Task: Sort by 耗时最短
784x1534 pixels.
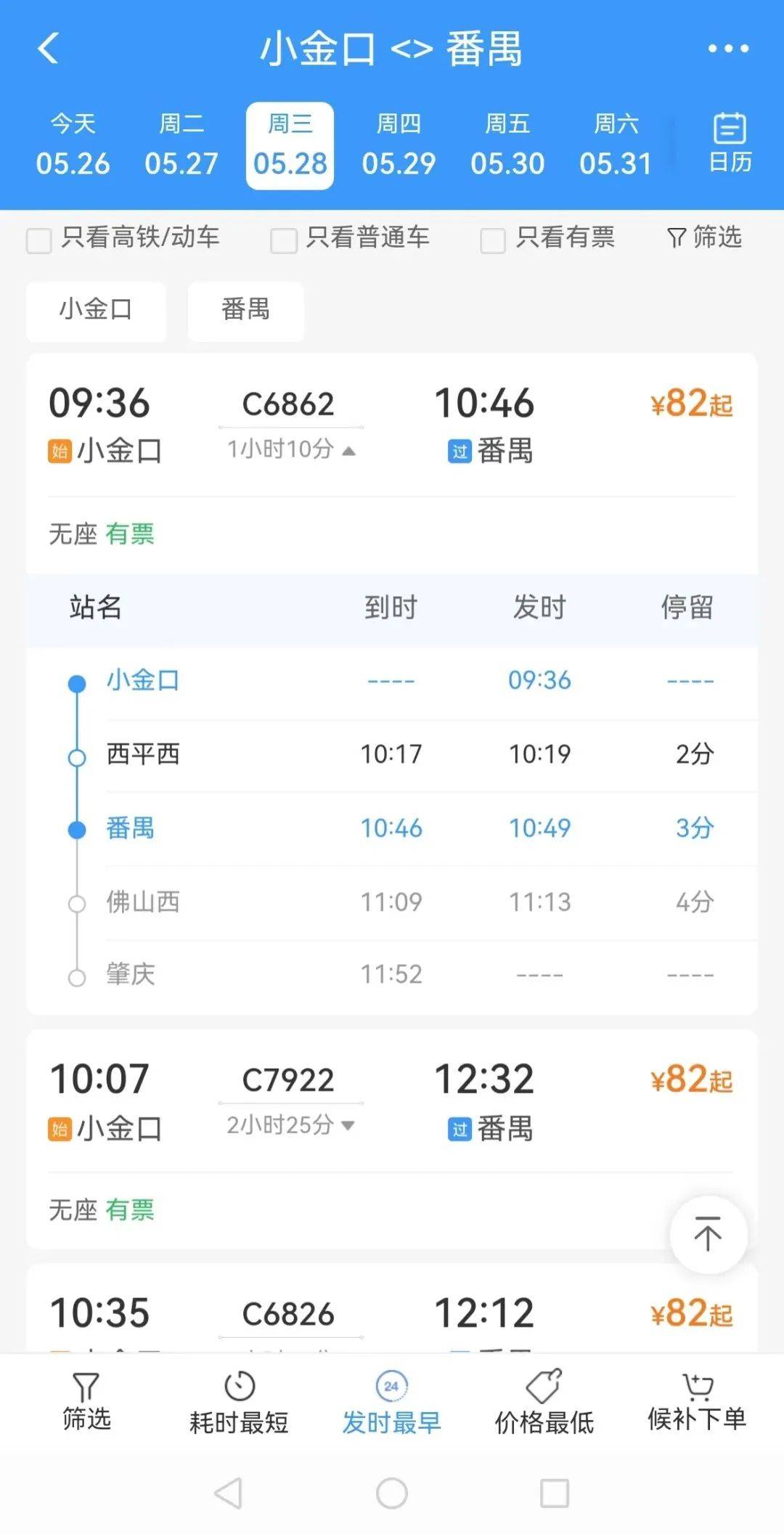Action: [239, 1403]
